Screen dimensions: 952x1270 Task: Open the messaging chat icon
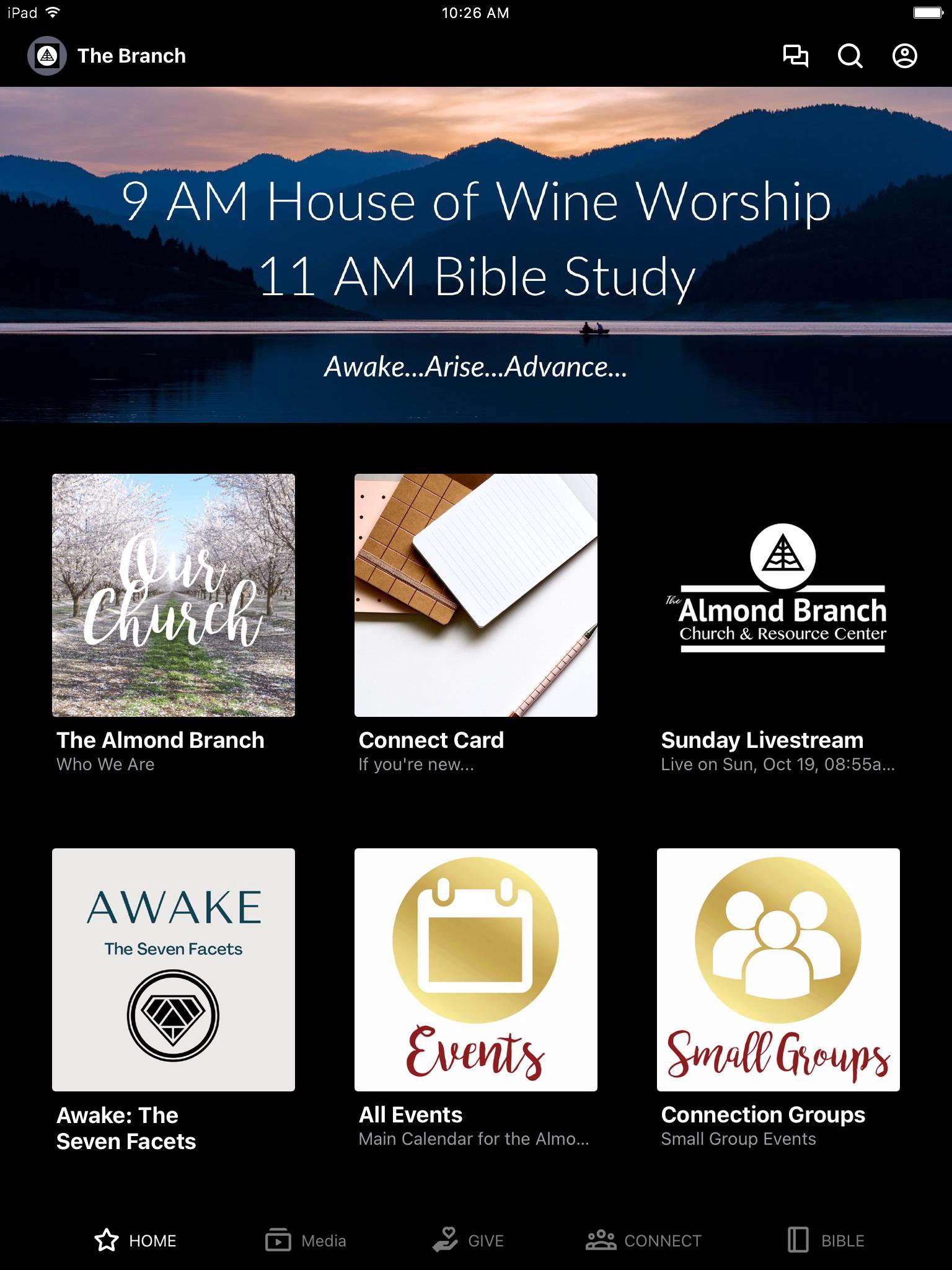pyautogui.click(x=795, y=56)
